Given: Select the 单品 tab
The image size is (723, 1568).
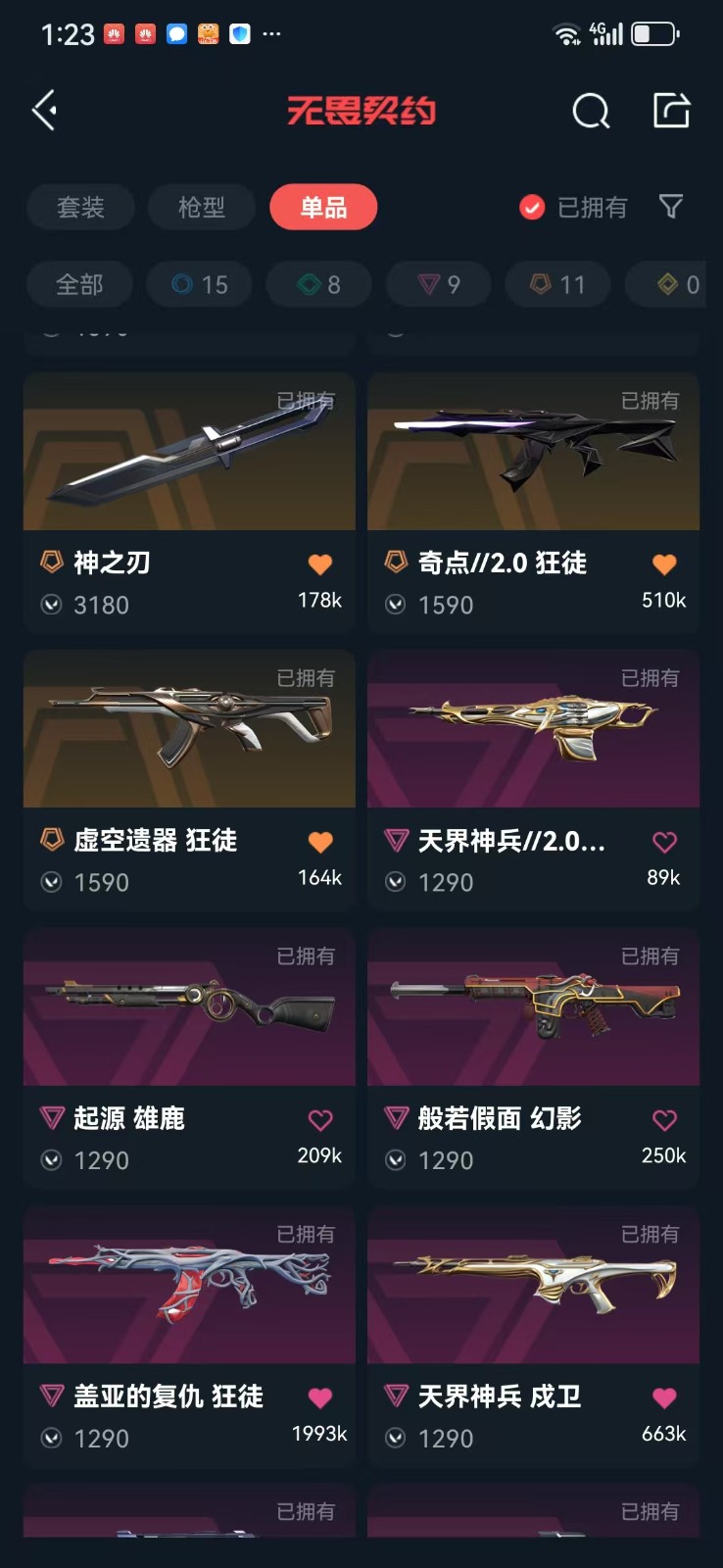Looking at the screenshot, I should [x=323, y=207].
